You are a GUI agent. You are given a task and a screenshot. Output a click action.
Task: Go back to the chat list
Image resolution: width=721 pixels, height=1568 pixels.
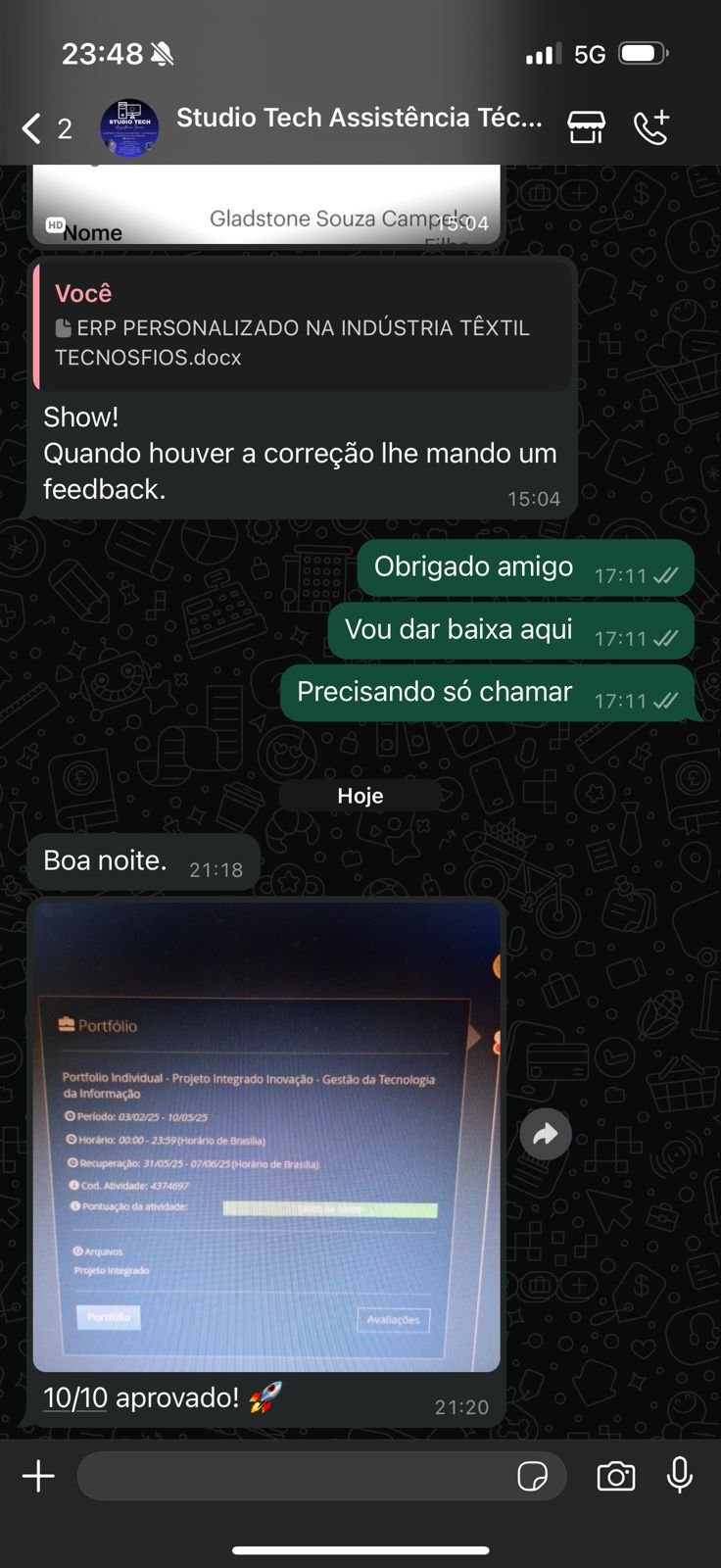(x=45, y=128)
